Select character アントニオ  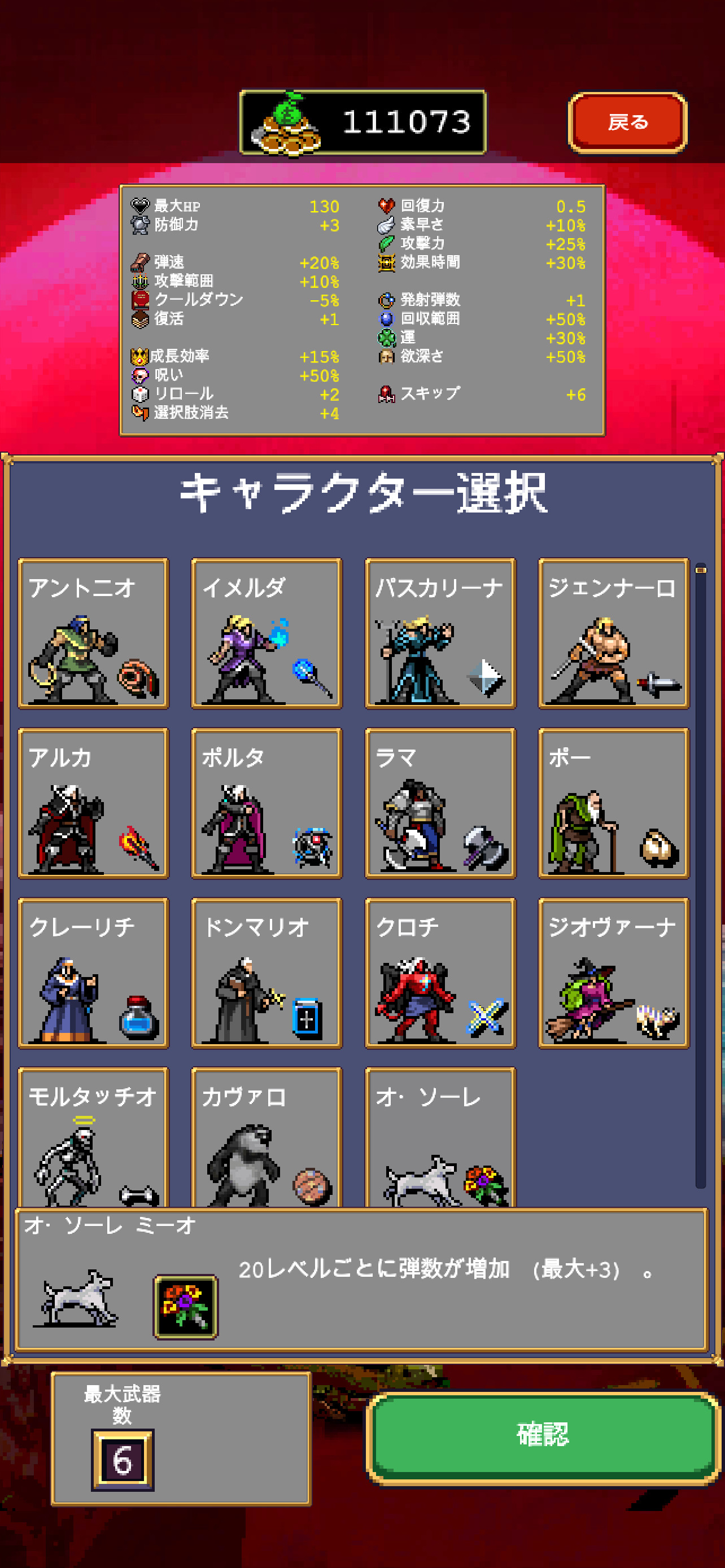tap(94, 633)
